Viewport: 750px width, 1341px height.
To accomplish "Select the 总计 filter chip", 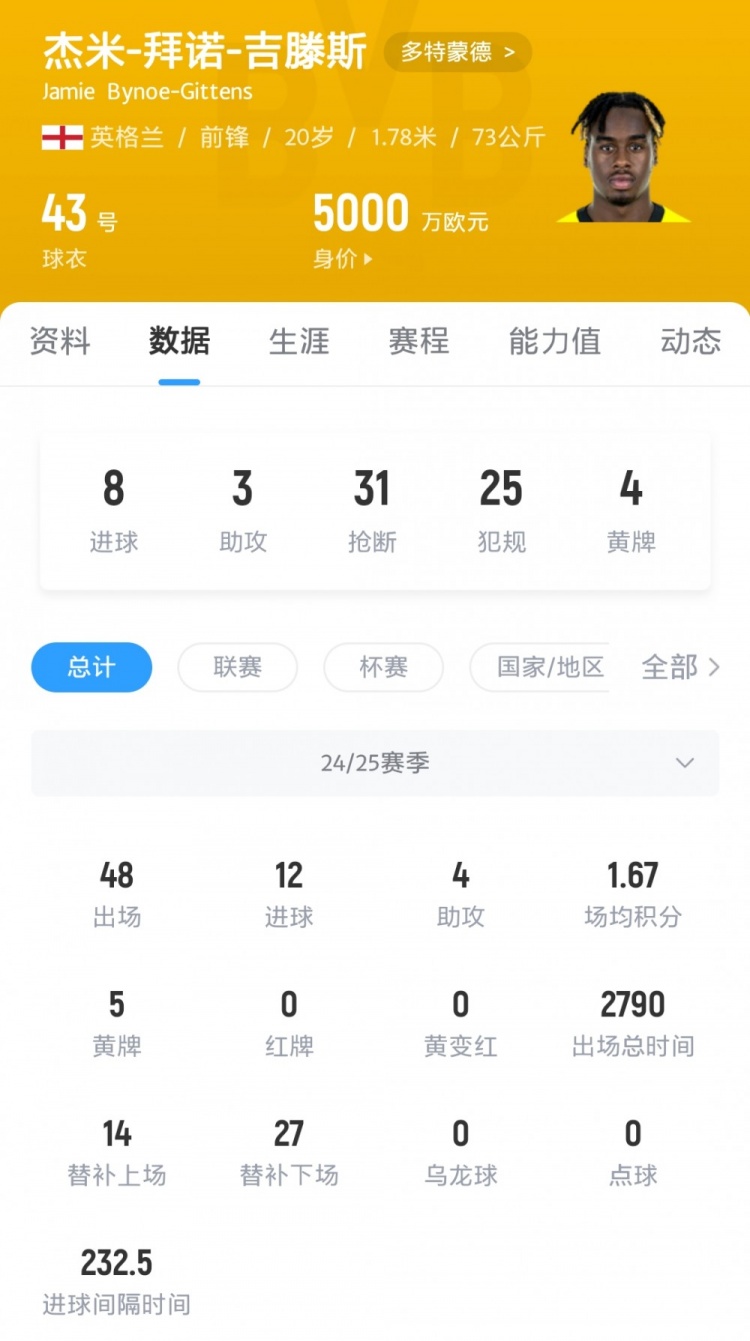I will [x=91, y=667].
